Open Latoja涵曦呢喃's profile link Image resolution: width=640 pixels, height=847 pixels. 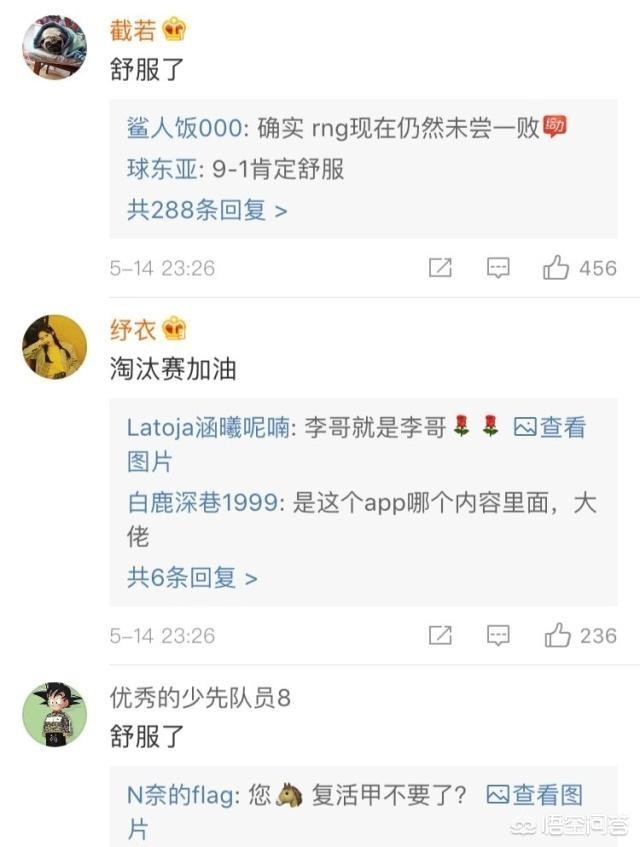click(x=207, y=428)
